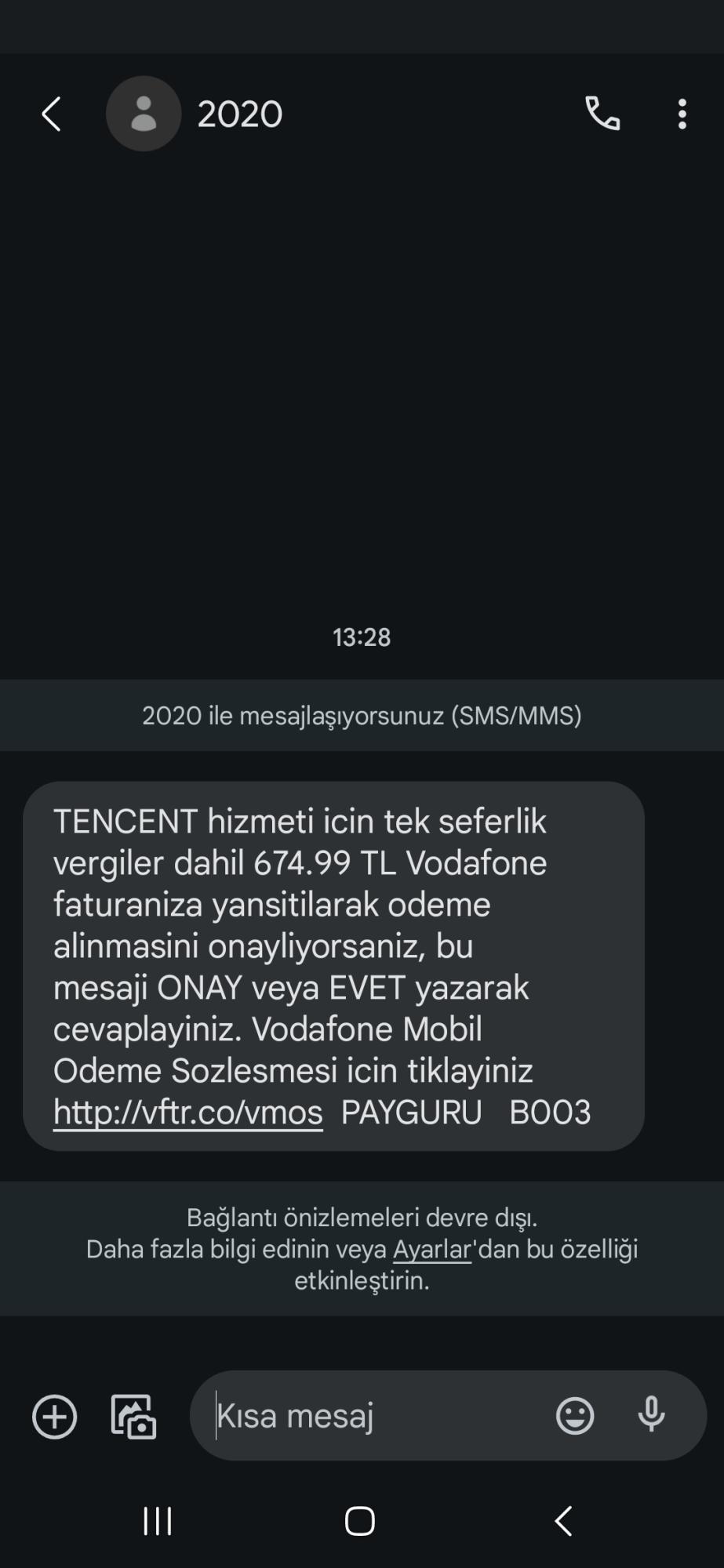Start voice input with the microphone

tap(651, 1415)
